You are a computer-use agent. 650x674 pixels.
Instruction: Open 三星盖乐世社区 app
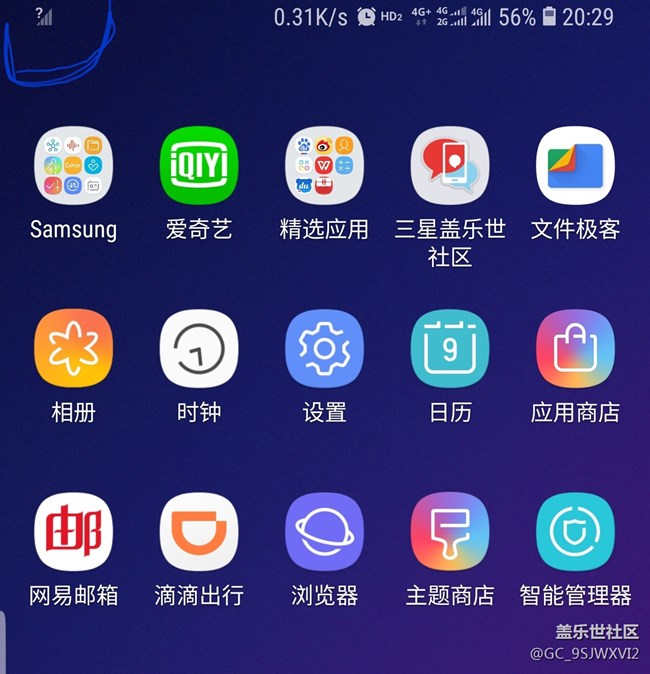point(450,165)
